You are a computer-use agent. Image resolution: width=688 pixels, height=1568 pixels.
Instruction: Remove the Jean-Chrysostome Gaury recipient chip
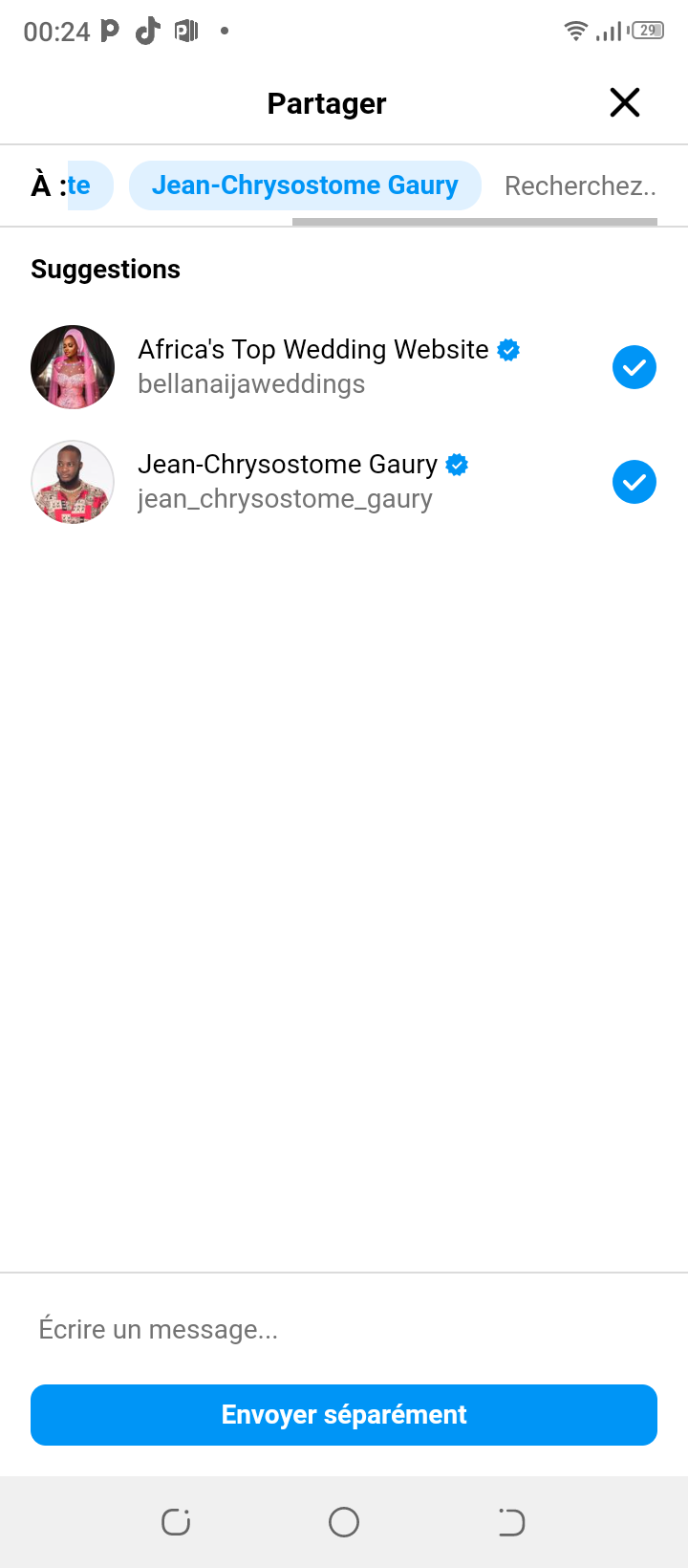[305, 185]
